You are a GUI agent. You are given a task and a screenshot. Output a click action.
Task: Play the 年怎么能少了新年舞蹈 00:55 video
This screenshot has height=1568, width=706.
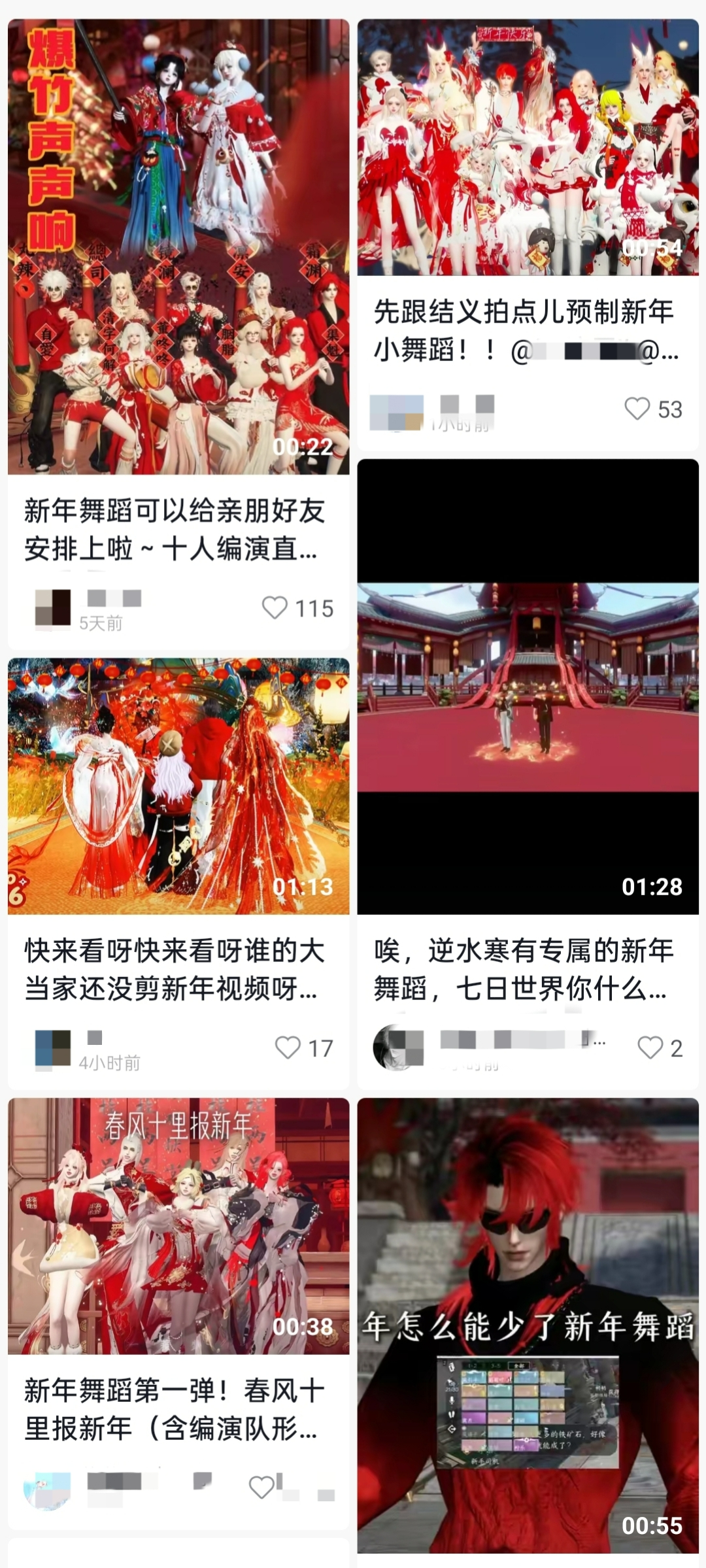click(528, 1326)
